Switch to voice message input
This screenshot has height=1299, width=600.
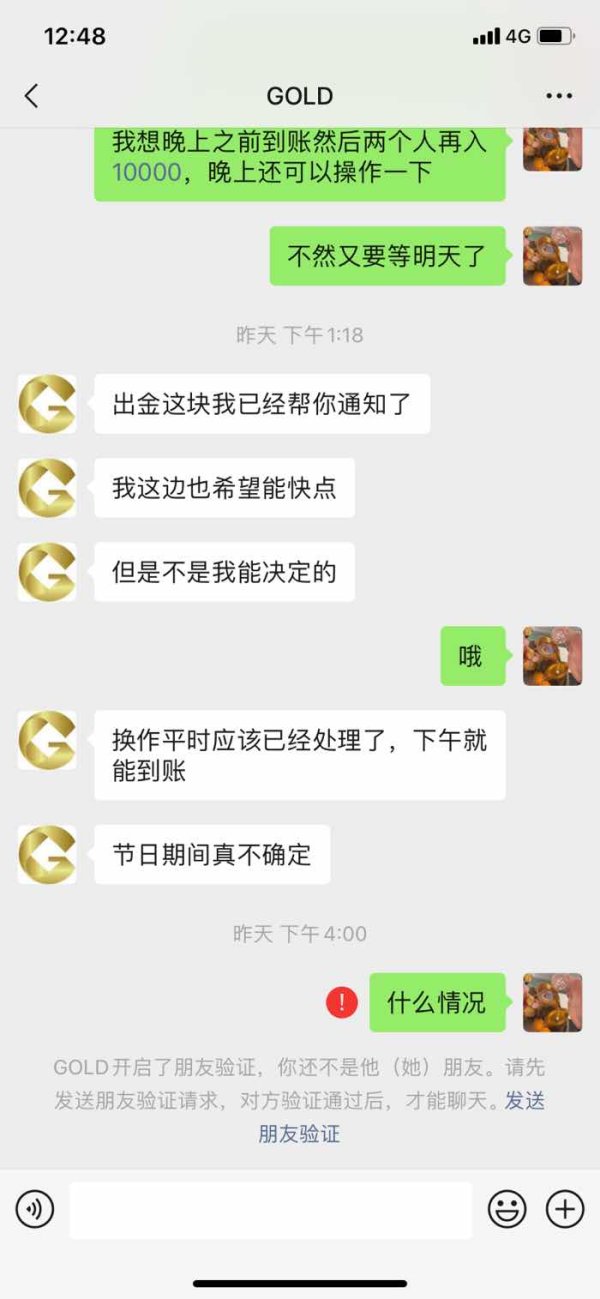coord(35,1210)
